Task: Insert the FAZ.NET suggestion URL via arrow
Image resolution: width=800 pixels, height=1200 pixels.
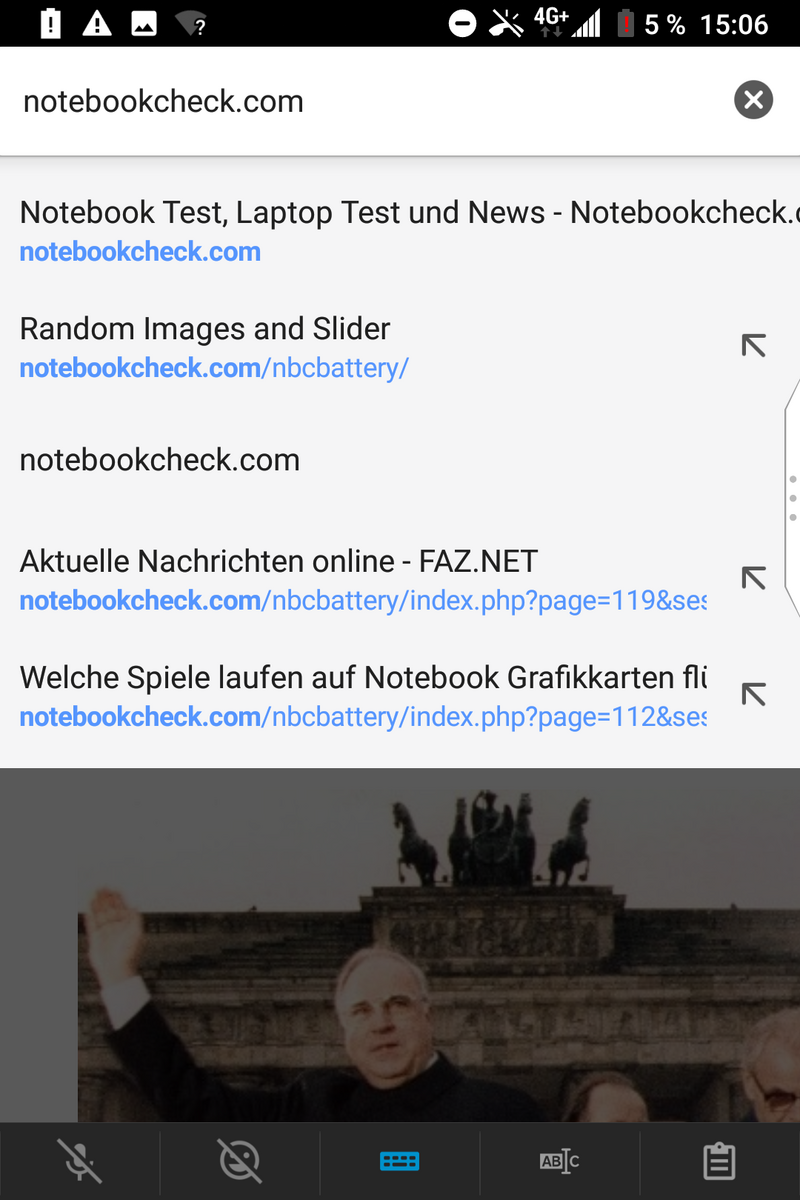Action: pos(752,578)
